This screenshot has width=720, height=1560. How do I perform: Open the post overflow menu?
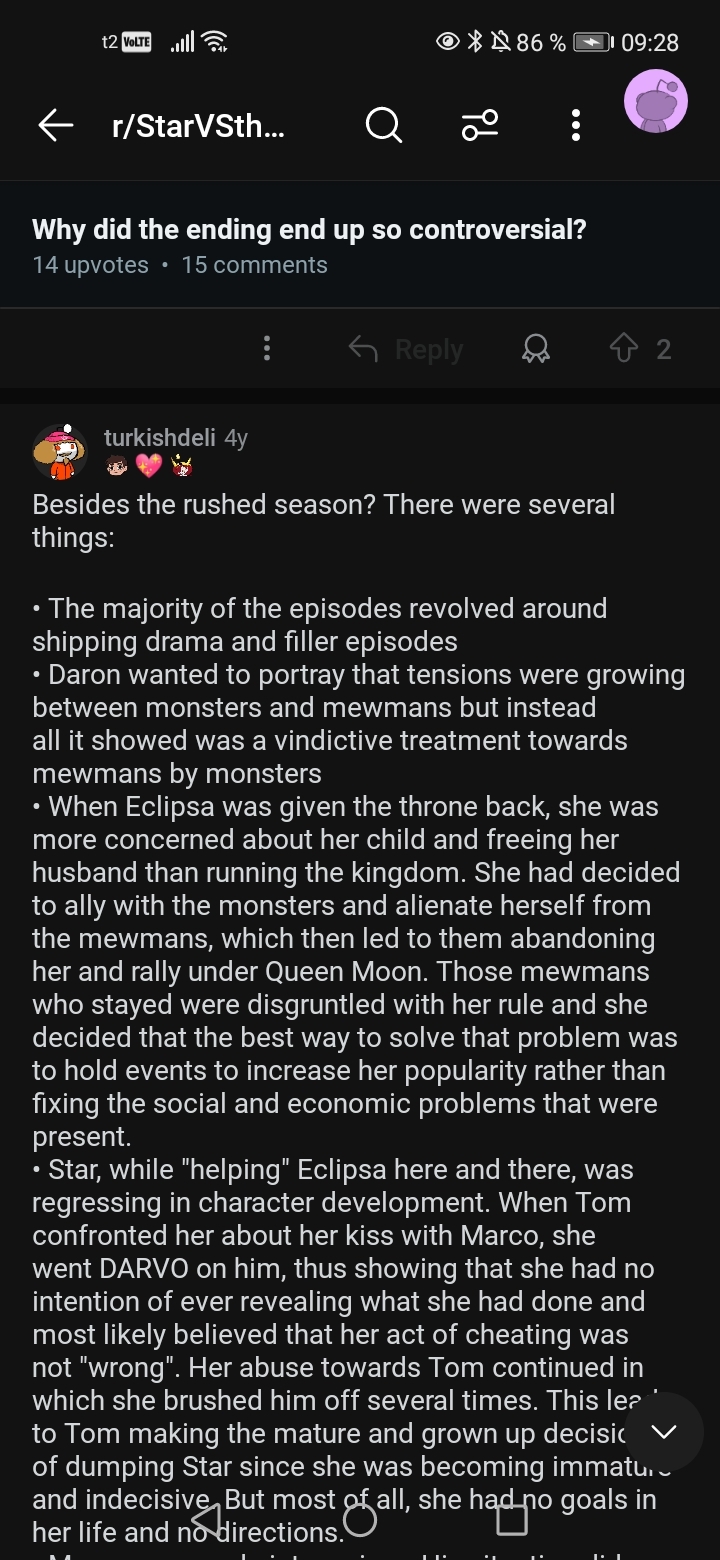pyautogui.click(x=575, y=125)
